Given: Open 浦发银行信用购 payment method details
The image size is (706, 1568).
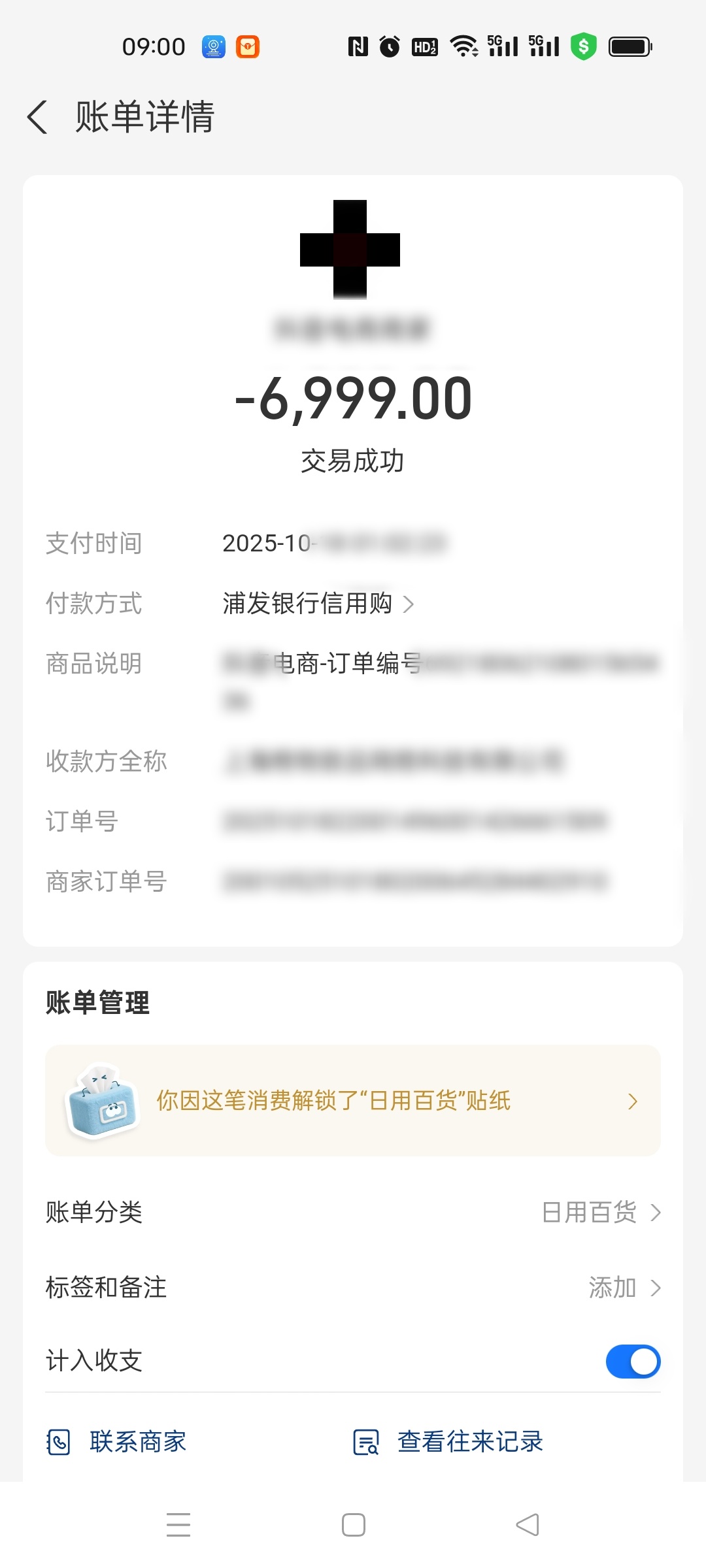Looking at the screenshot, I should tap(318, 604).
